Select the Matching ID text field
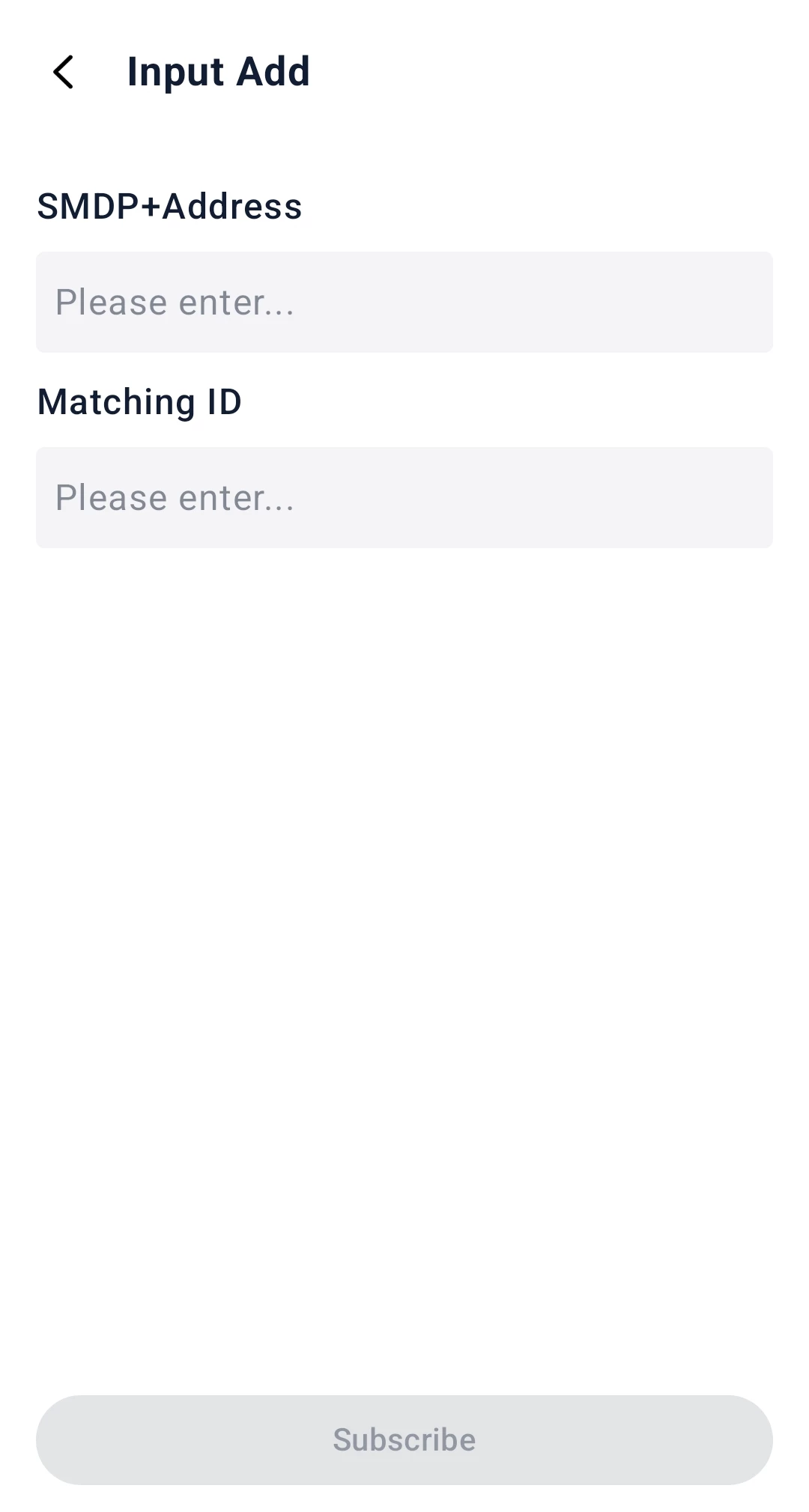The height and width of the screenshot is (1512, 809). point(404,497)
